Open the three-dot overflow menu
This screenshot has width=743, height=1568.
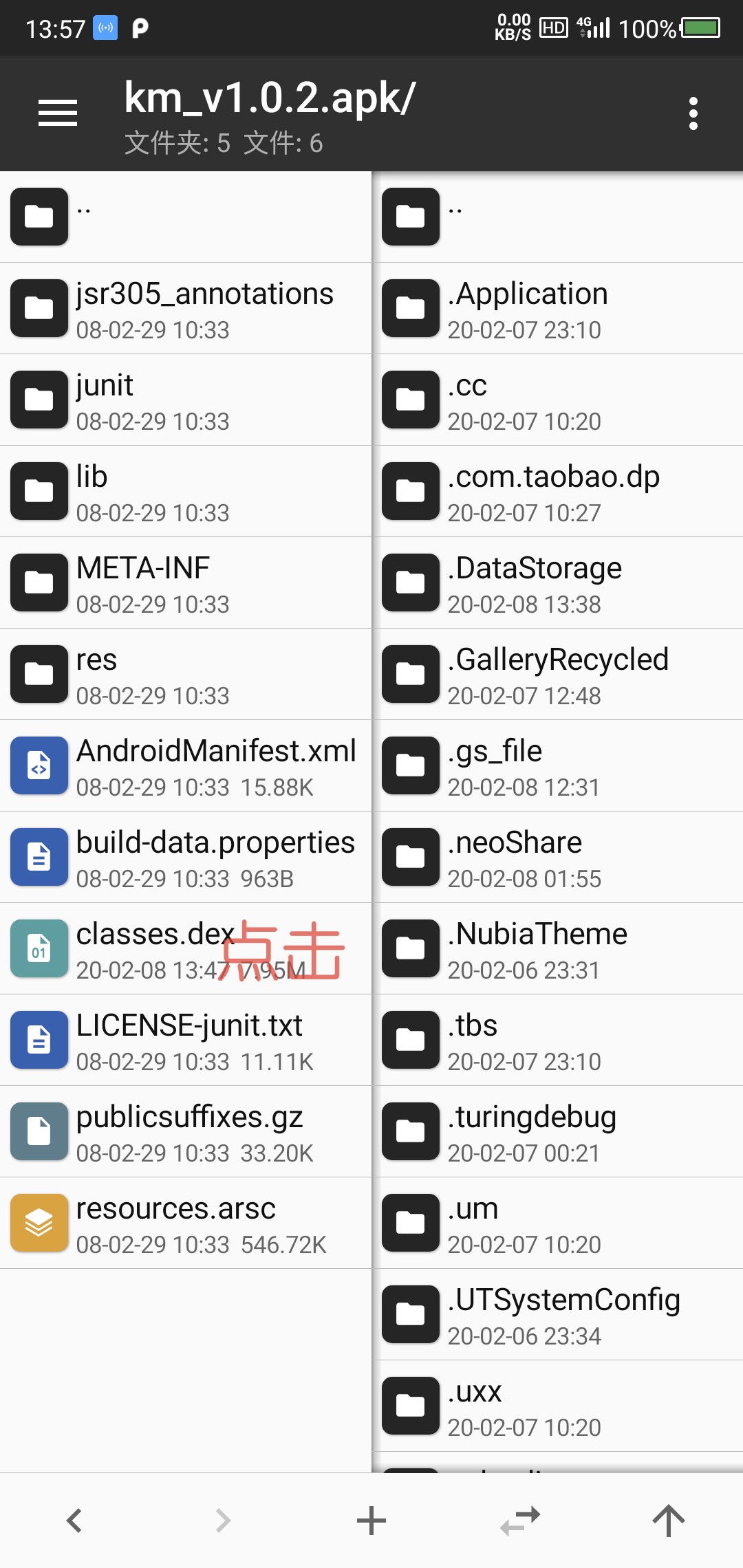[693, 113]
